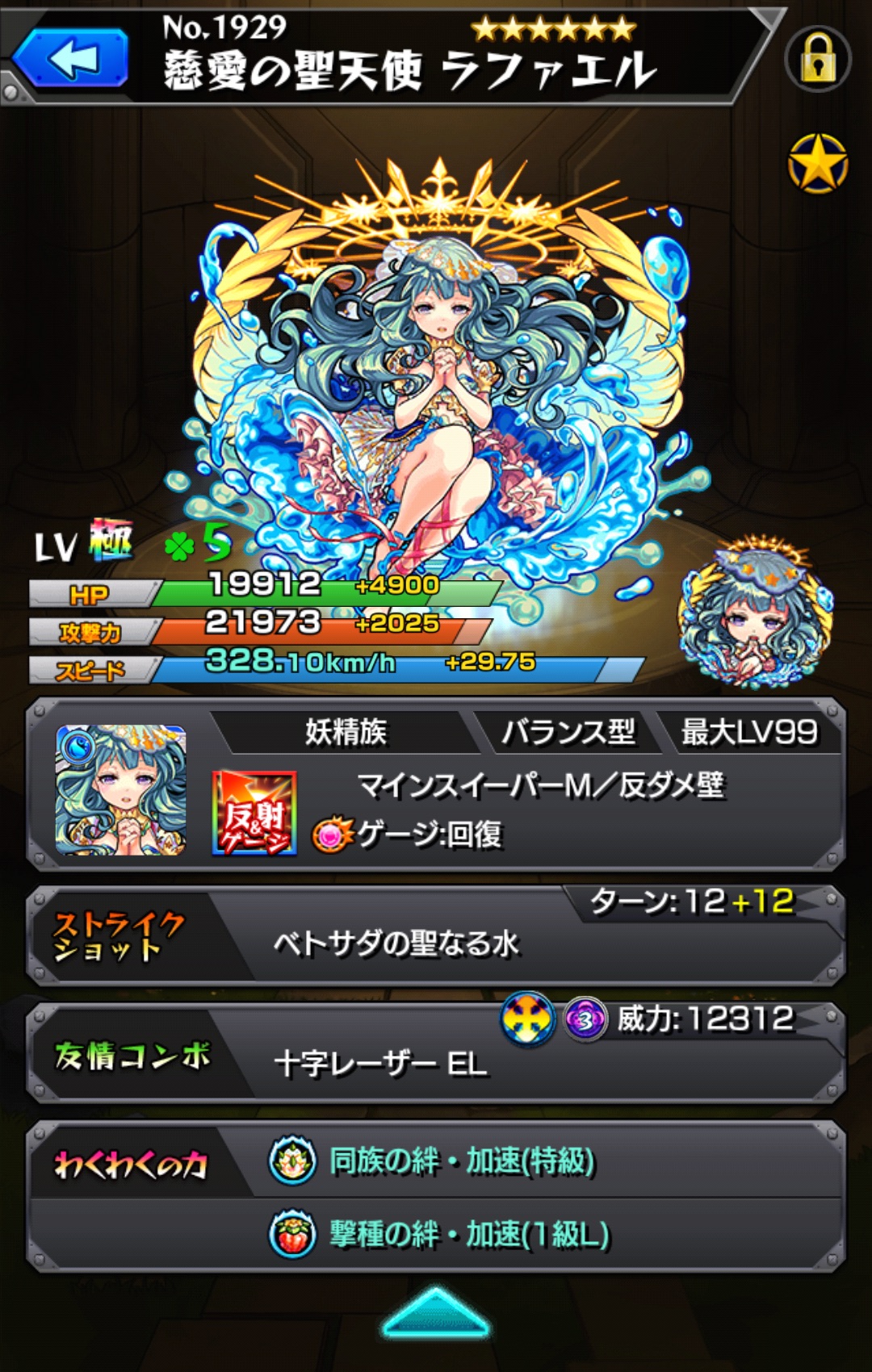This screenshot has height=1372, width=872.
Task: Mark monster with the star favorite
Action: click(817, 164)
